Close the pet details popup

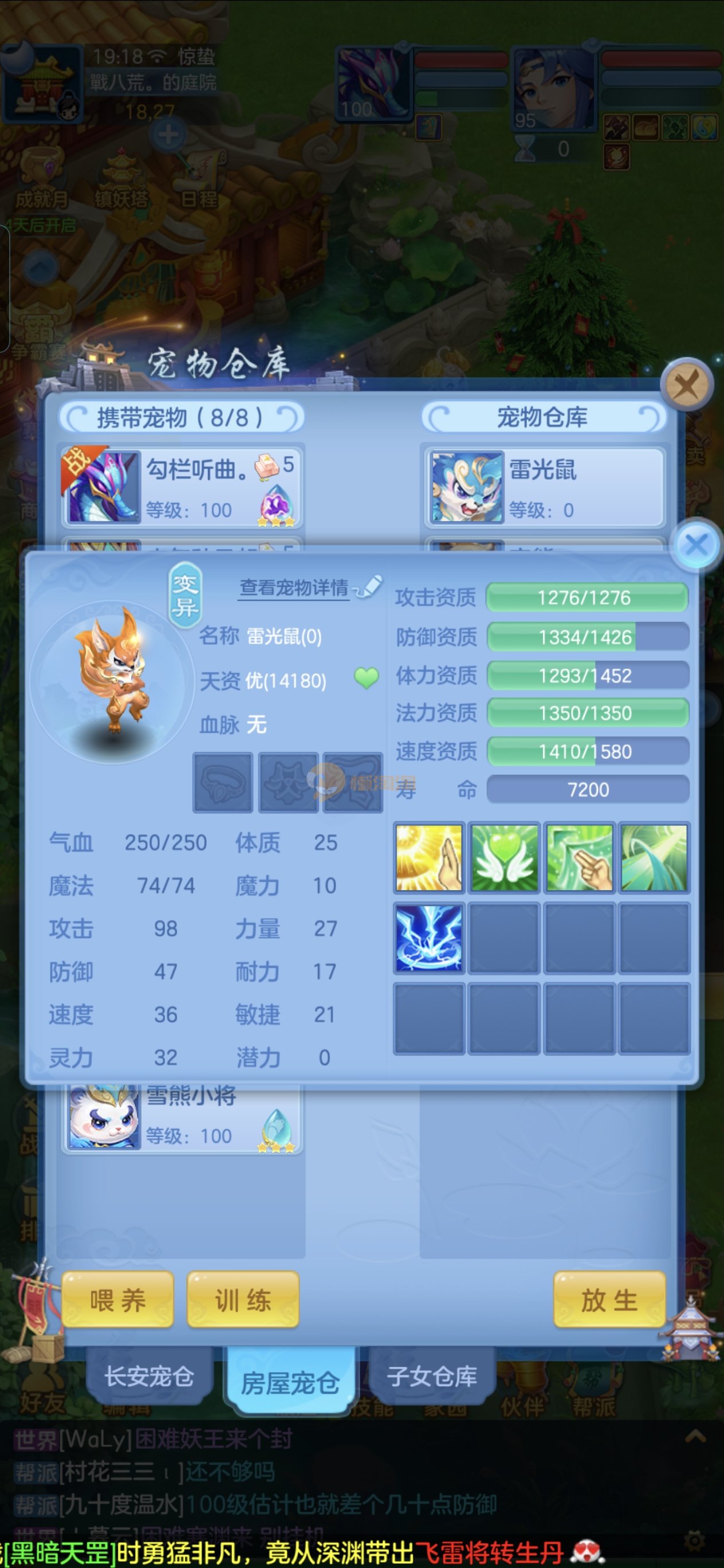[x=697, y=545]
